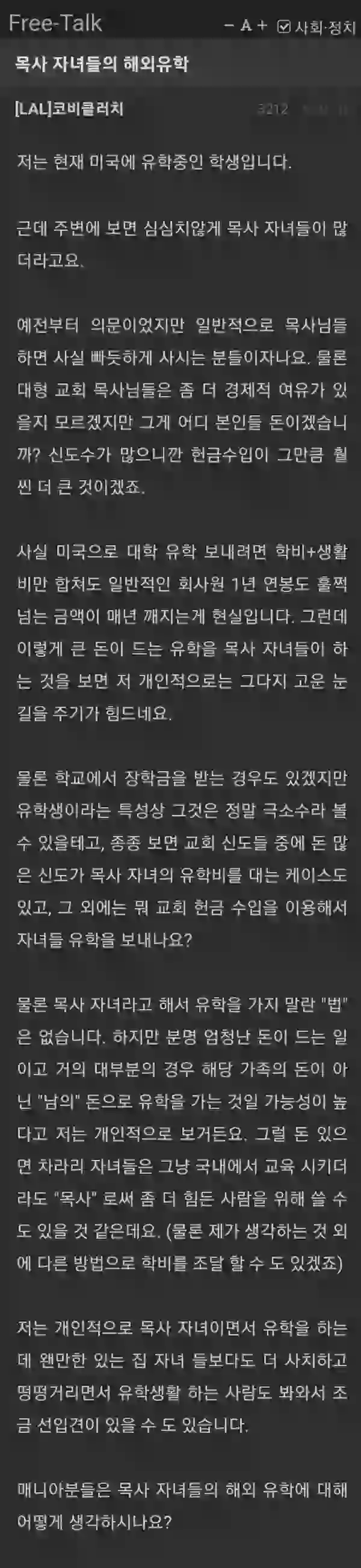Decrease the font size with minus
Viewport: 361px width, 1568px height.
[x=229, y=26]
